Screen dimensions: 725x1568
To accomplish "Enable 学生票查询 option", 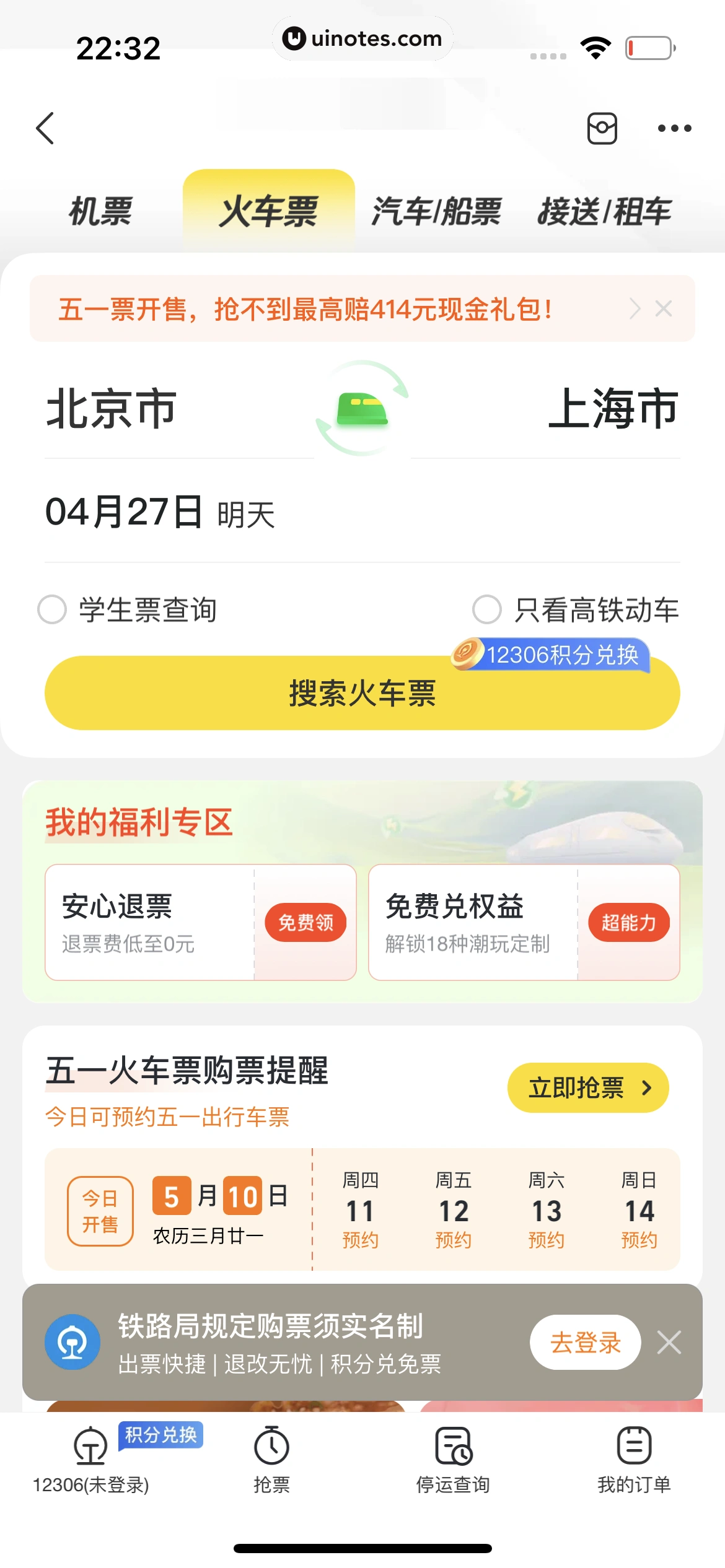I will click(53, 610).
